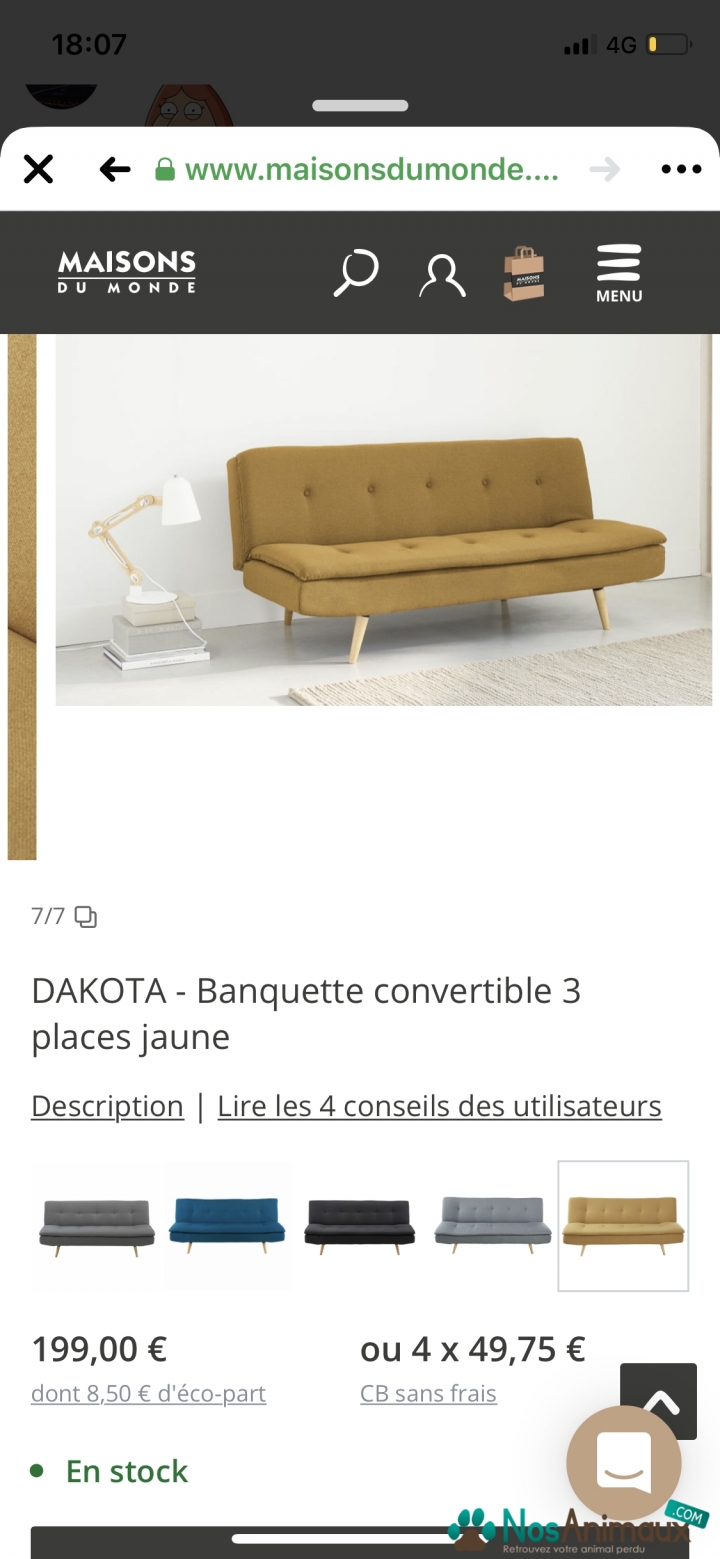The width and height of the screenshot is (720, 1559).
Task: Tap the maisonsdumonde URL bar
Action: [x=357, y=170]
